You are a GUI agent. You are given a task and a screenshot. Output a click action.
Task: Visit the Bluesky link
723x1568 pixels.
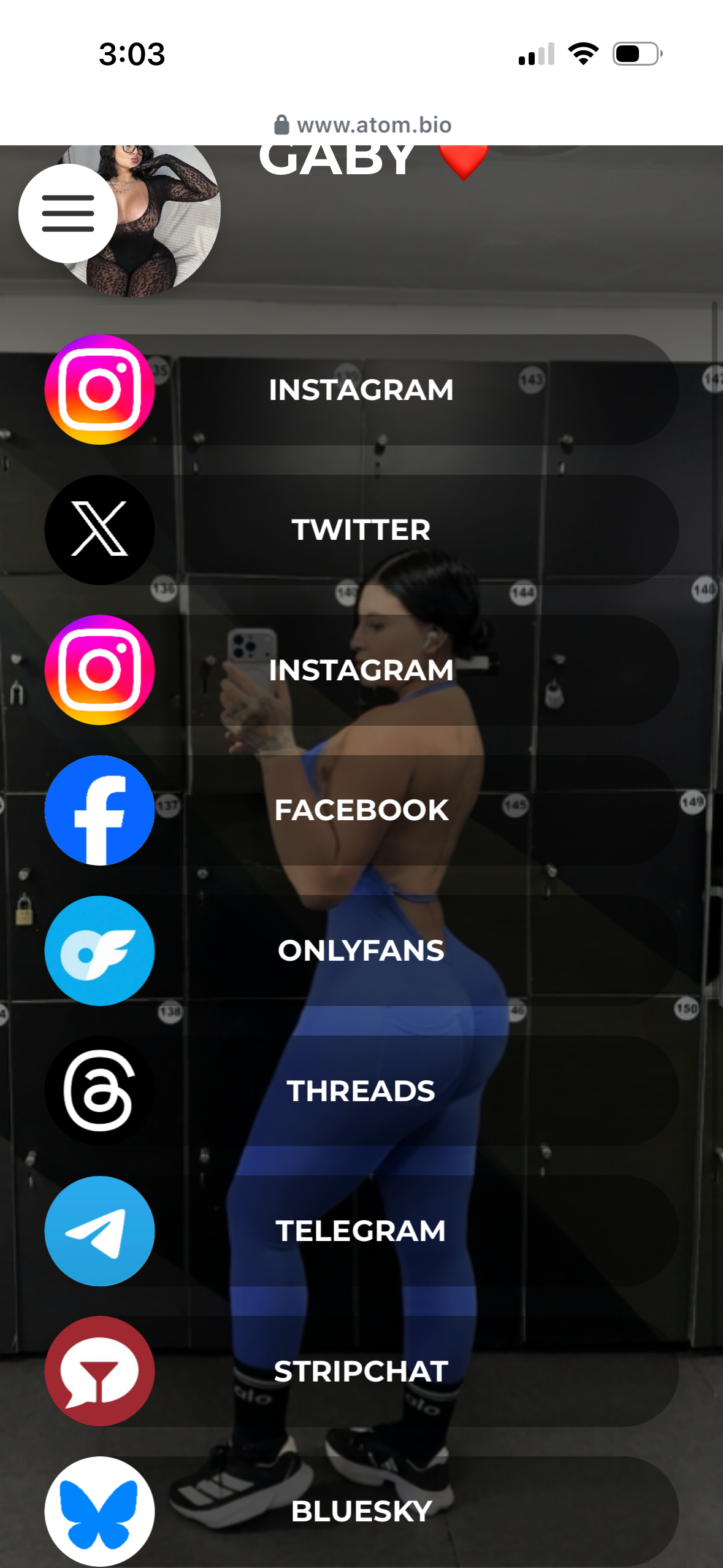(361, 1511)
